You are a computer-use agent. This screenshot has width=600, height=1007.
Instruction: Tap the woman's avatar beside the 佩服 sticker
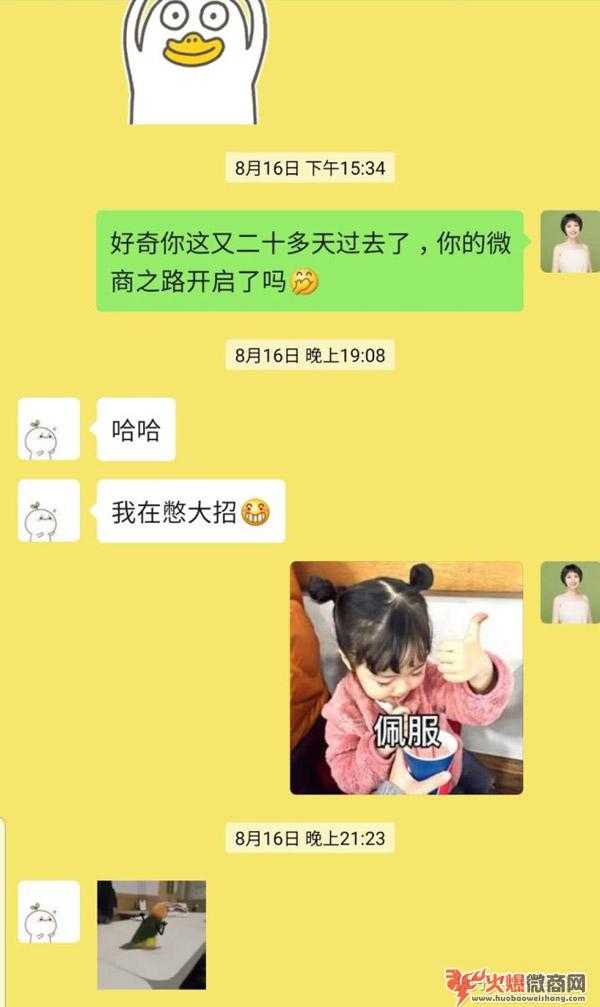(x=570, y=593)
